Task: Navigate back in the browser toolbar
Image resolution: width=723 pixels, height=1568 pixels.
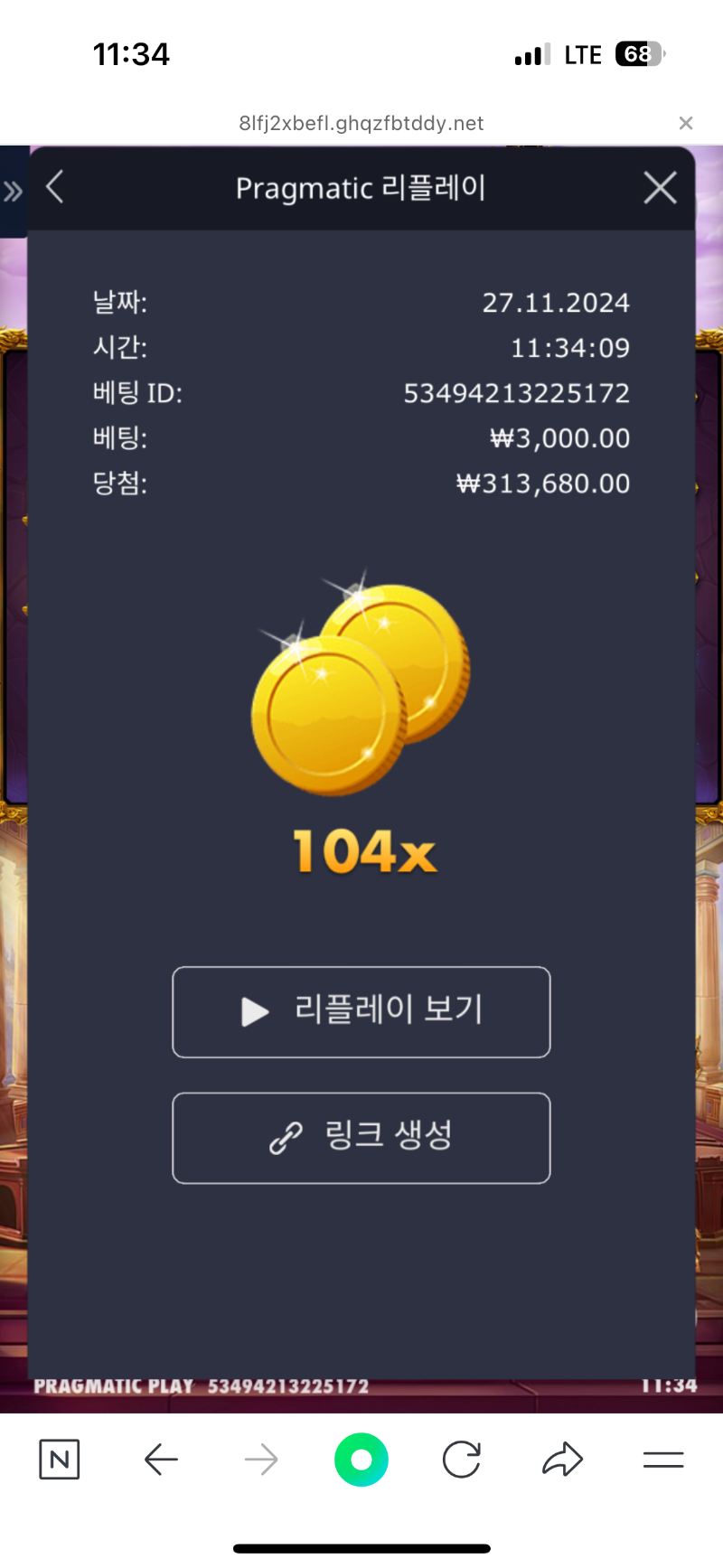Action: click(x=161, y=1459)
